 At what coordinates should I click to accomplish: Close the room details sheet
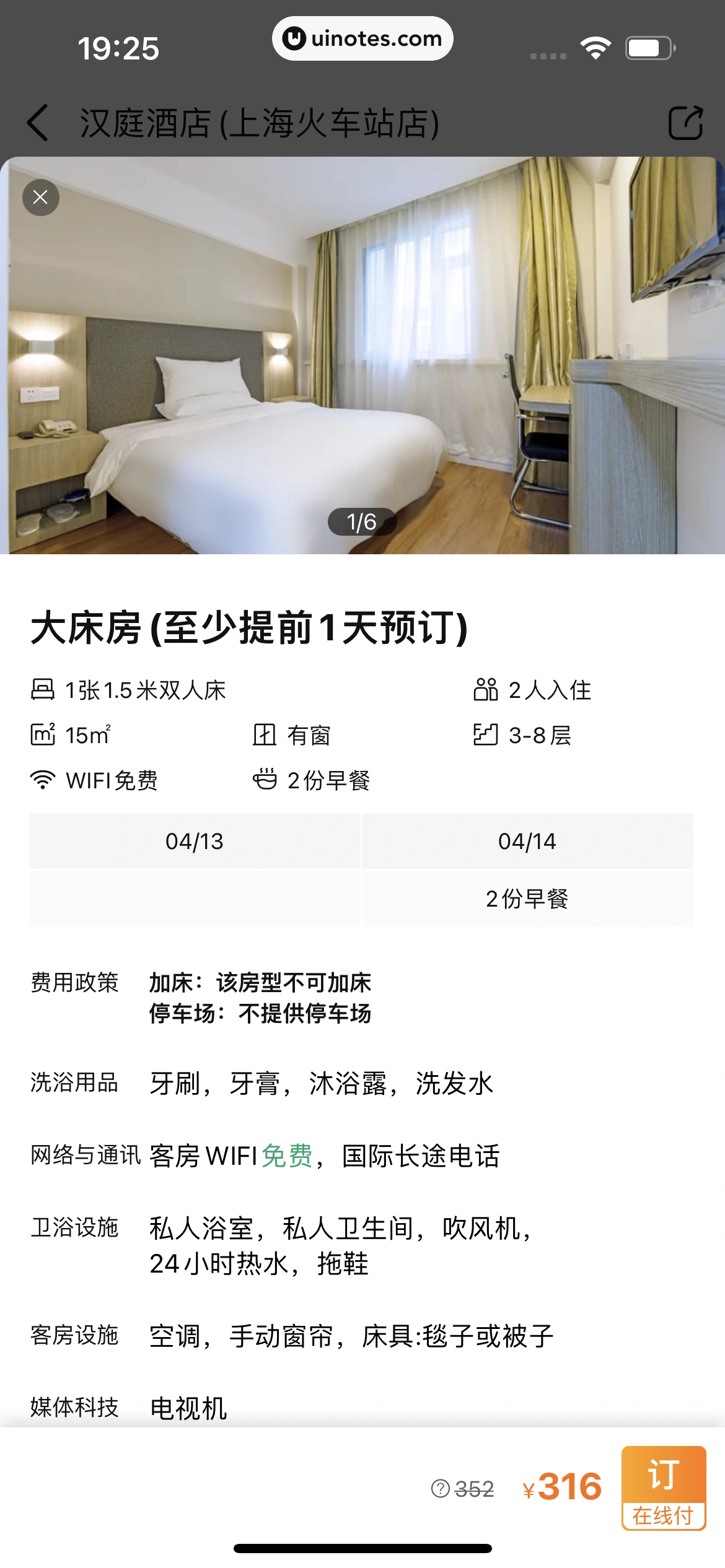pyautogui.click(x=41, y=198)
